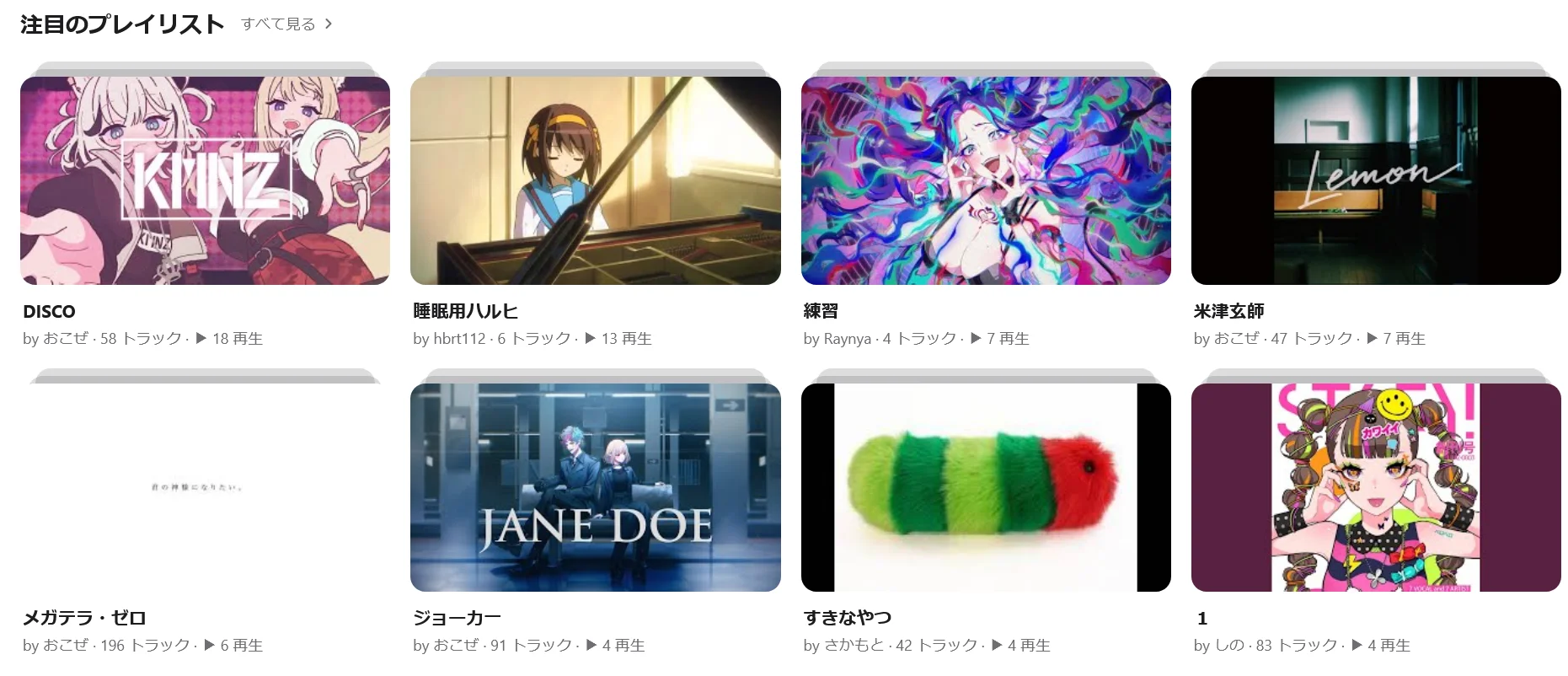1568x676 pixels.
Task: Open the メガテラ・ゼロ playlist
Action: coord(205,487)
